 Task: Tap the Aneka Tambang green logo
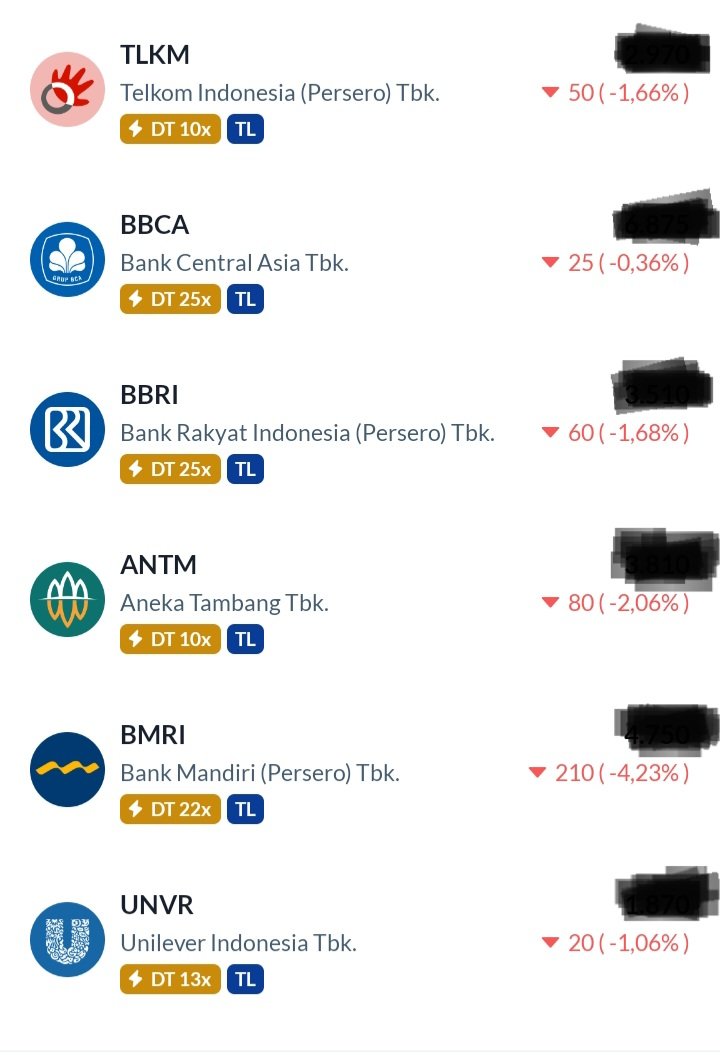[66, 599]
